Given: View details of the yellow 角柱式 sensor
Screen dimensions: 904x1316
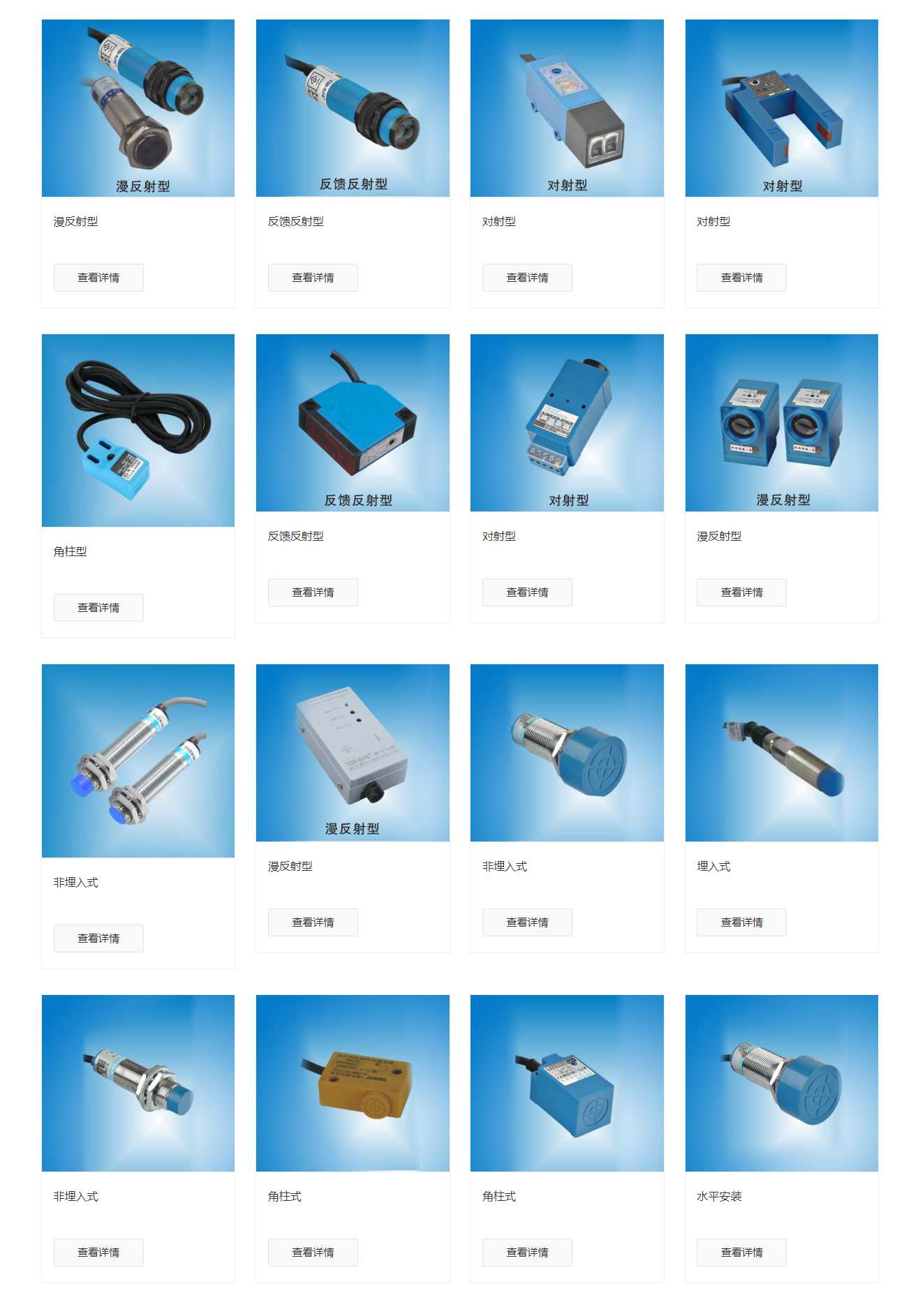Looking at the screenshot, I should (313, 1253).
